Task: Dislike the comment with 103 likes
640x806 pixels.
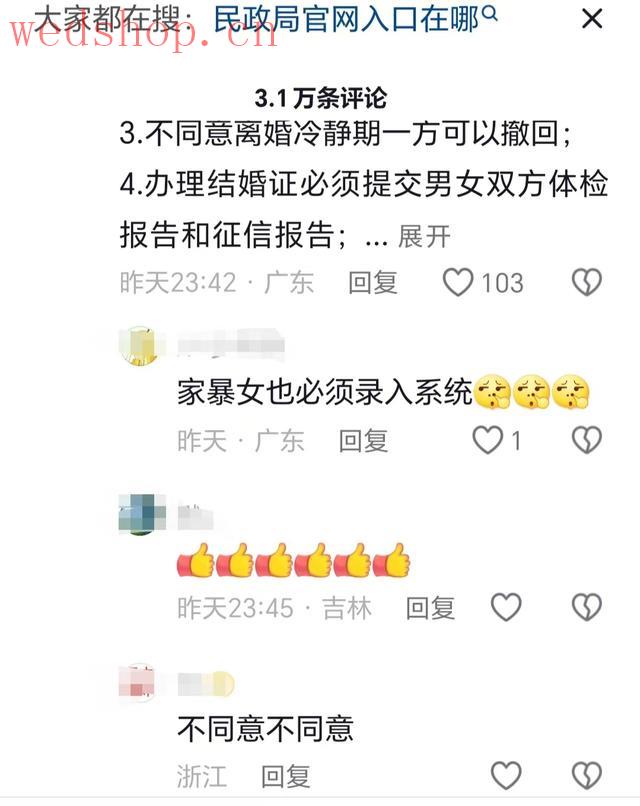Action: click(587, 283)
